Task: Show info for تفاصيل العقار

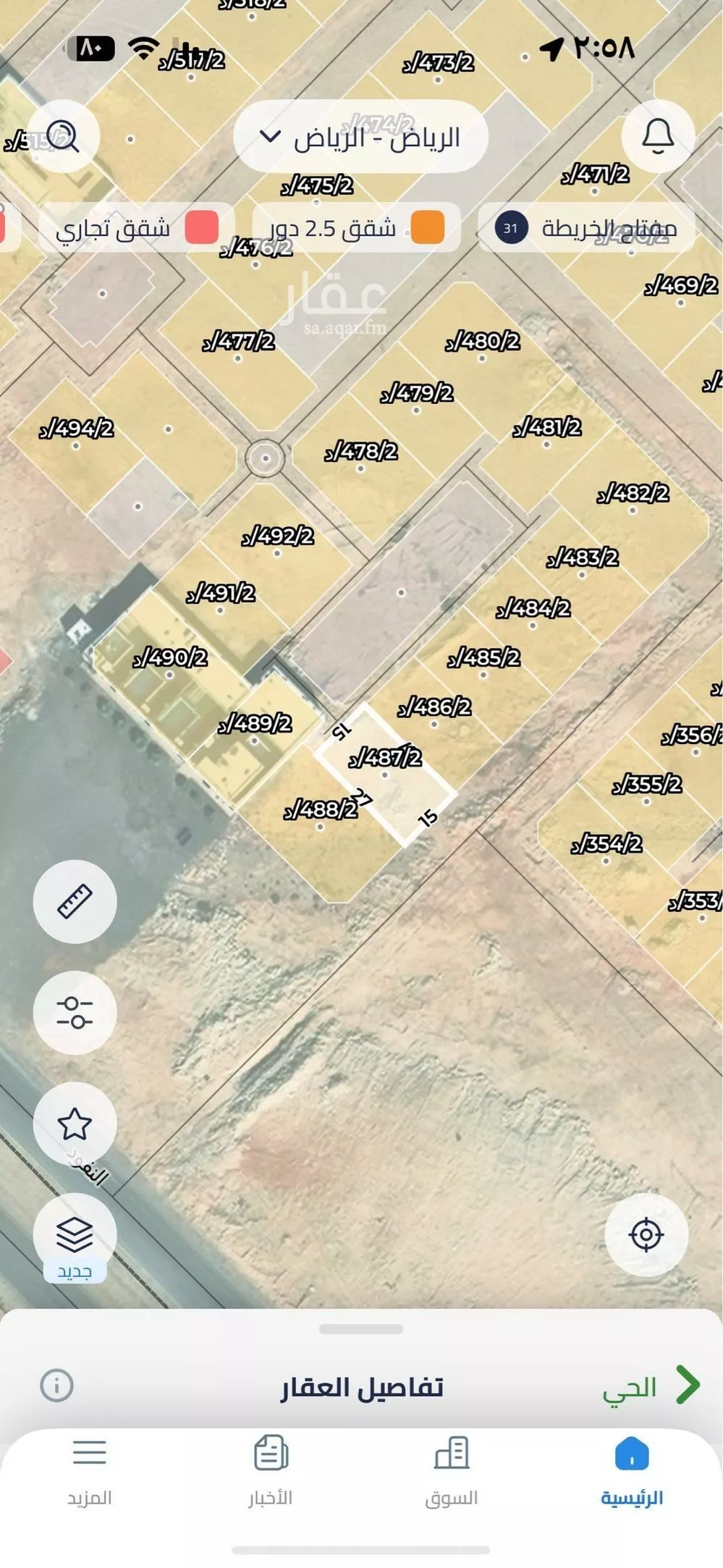Action: pyautogui.click(x=56, y=1386)
